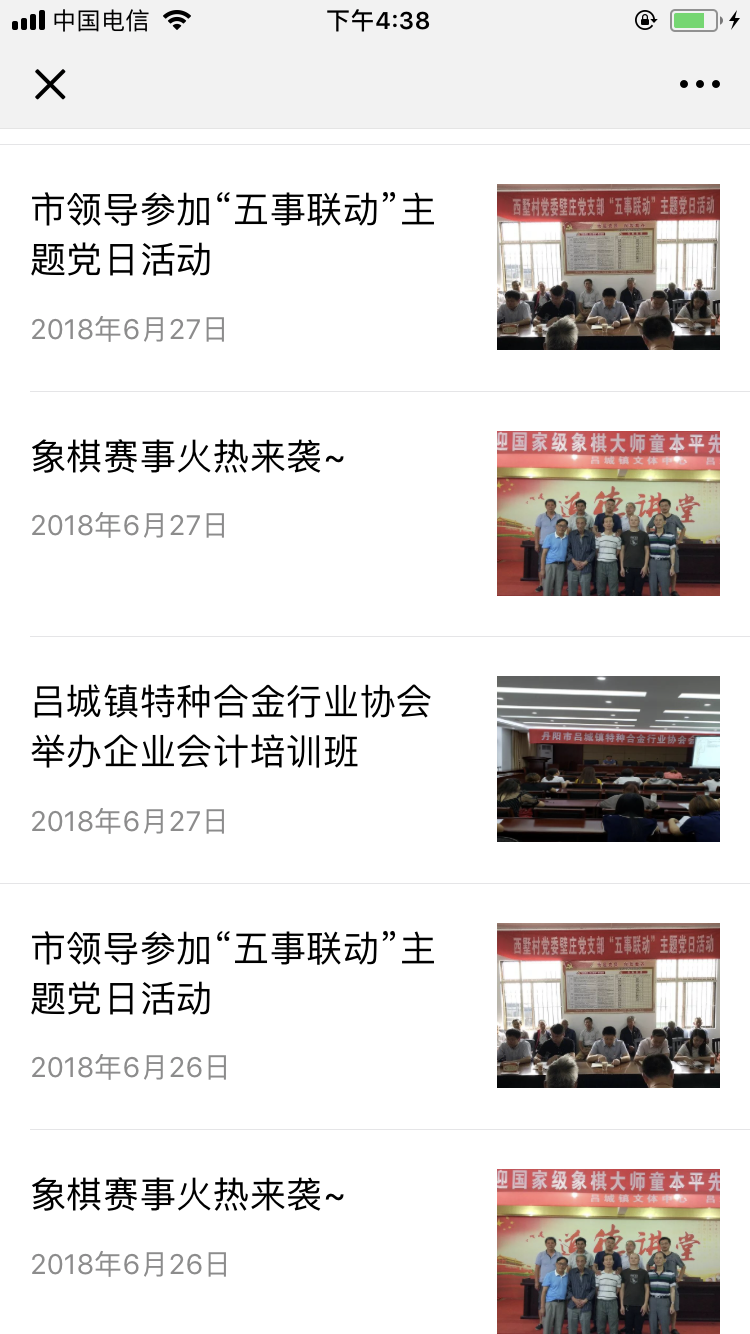Open the June 27 article 市领导参加“五事联动”主题党日活动

click(233, 236)
